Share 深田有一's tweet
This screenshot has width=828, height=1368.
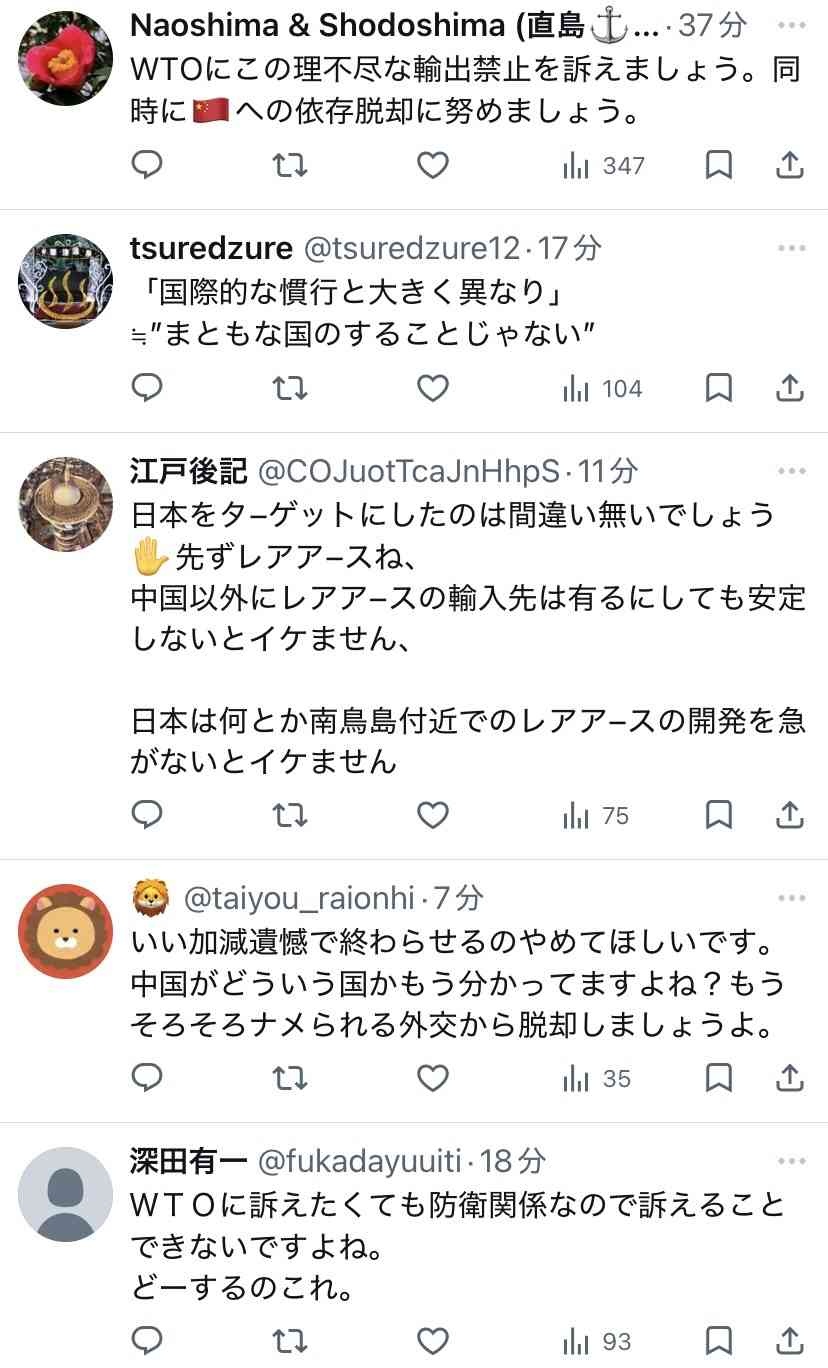(x=790, y=1339)
